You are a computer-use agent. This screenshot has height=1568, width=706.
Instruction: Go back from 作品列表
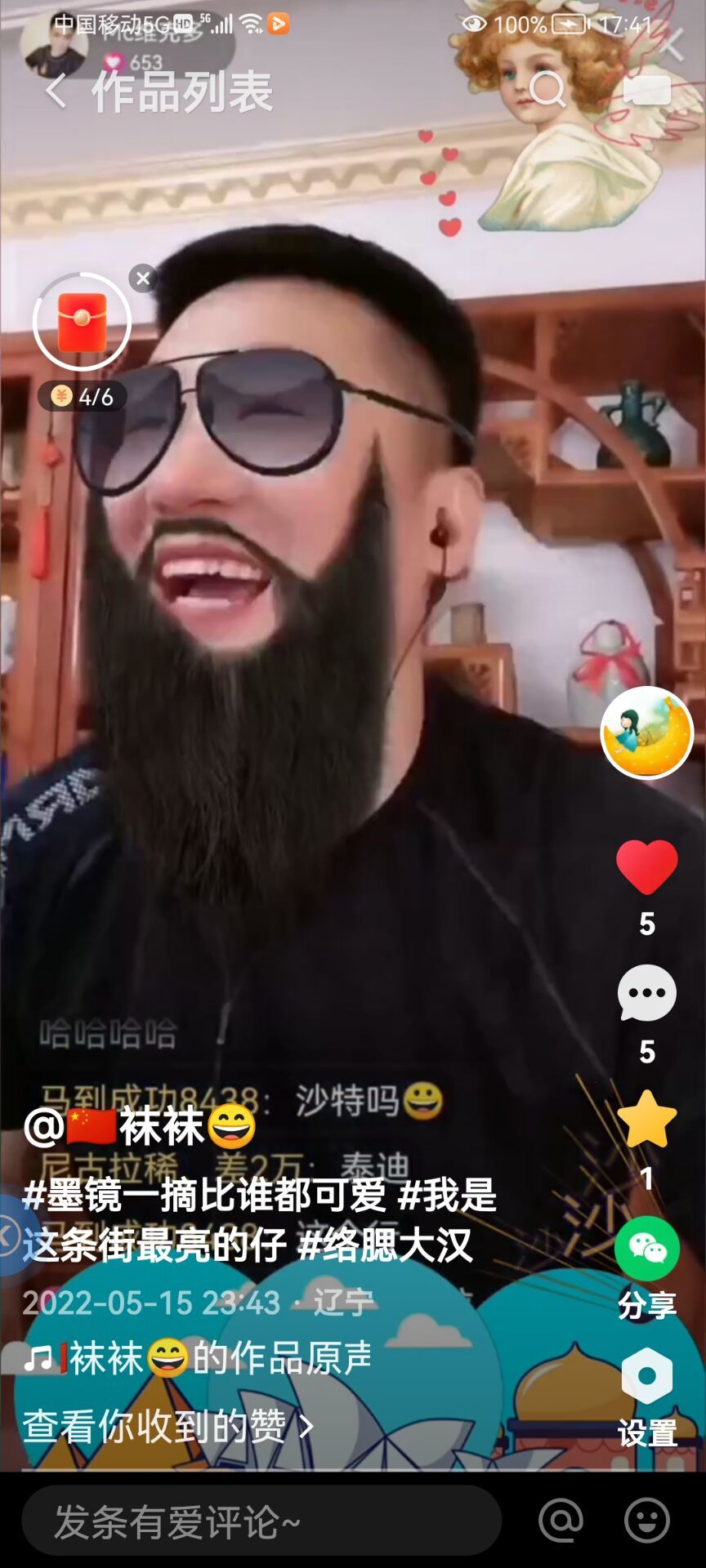56,91
